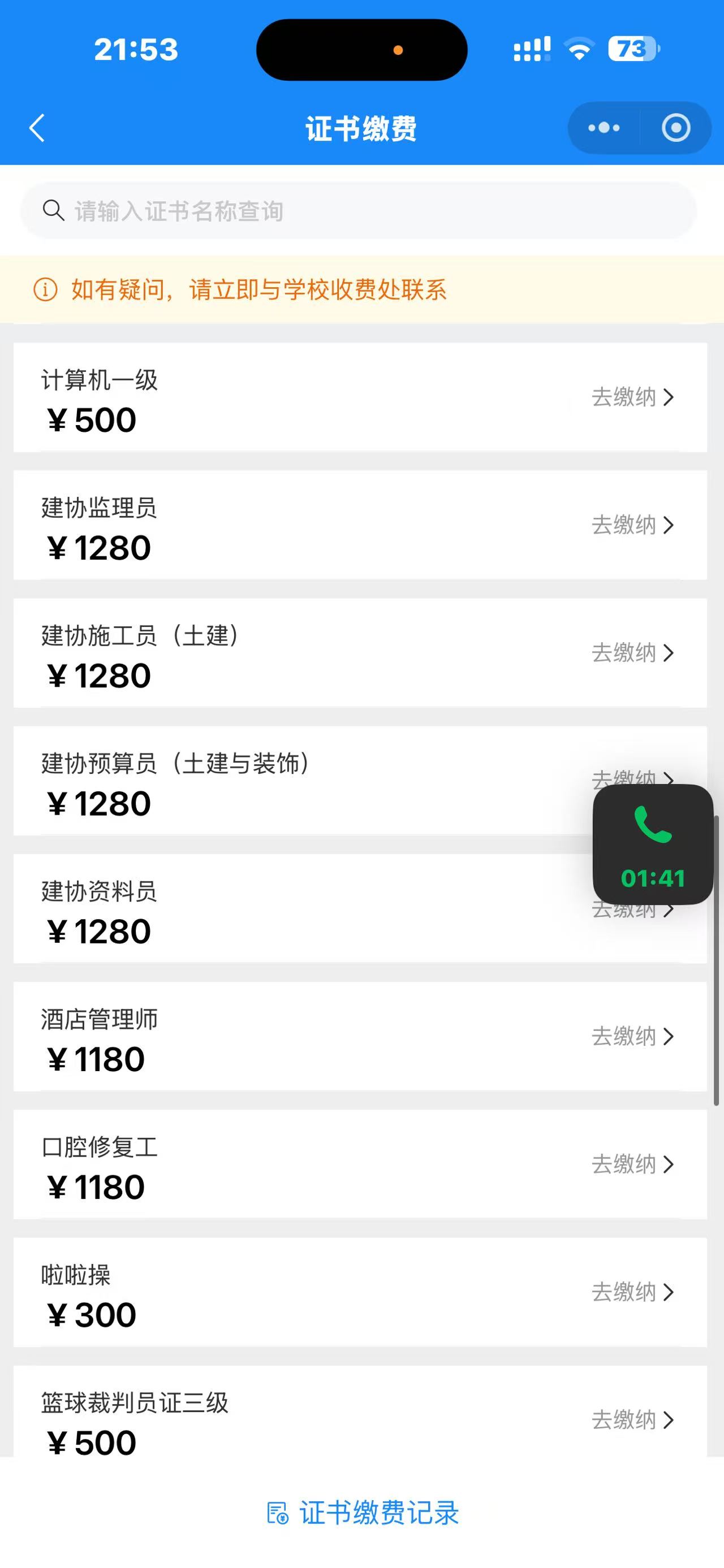Screen dimensions: 724x1568
Task: Close the mini program with the circle button
Action: pyautogui.click(x=676, y=128)
